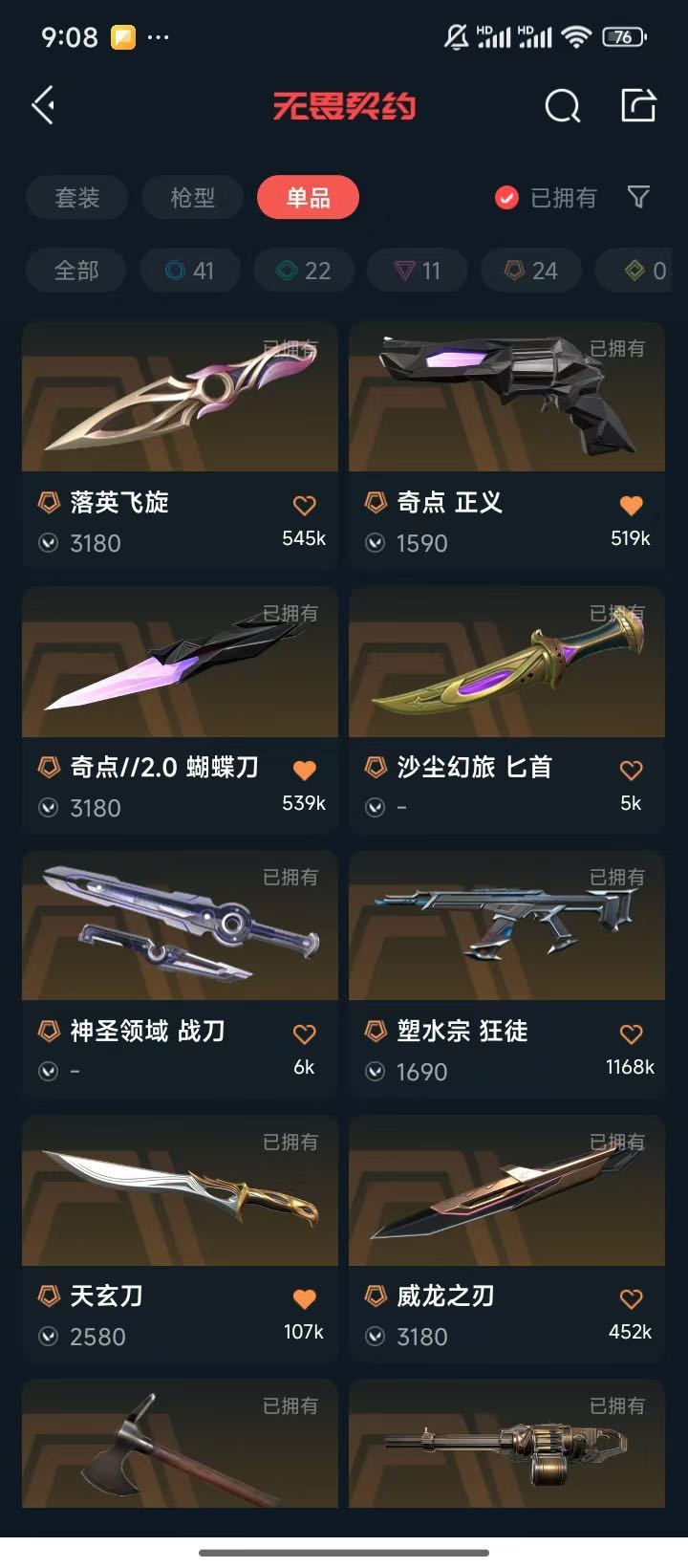The height and width of the screenshot is (1568, 688).
Task: Filter by the tier chip showing 22
Action: point(304,271)
